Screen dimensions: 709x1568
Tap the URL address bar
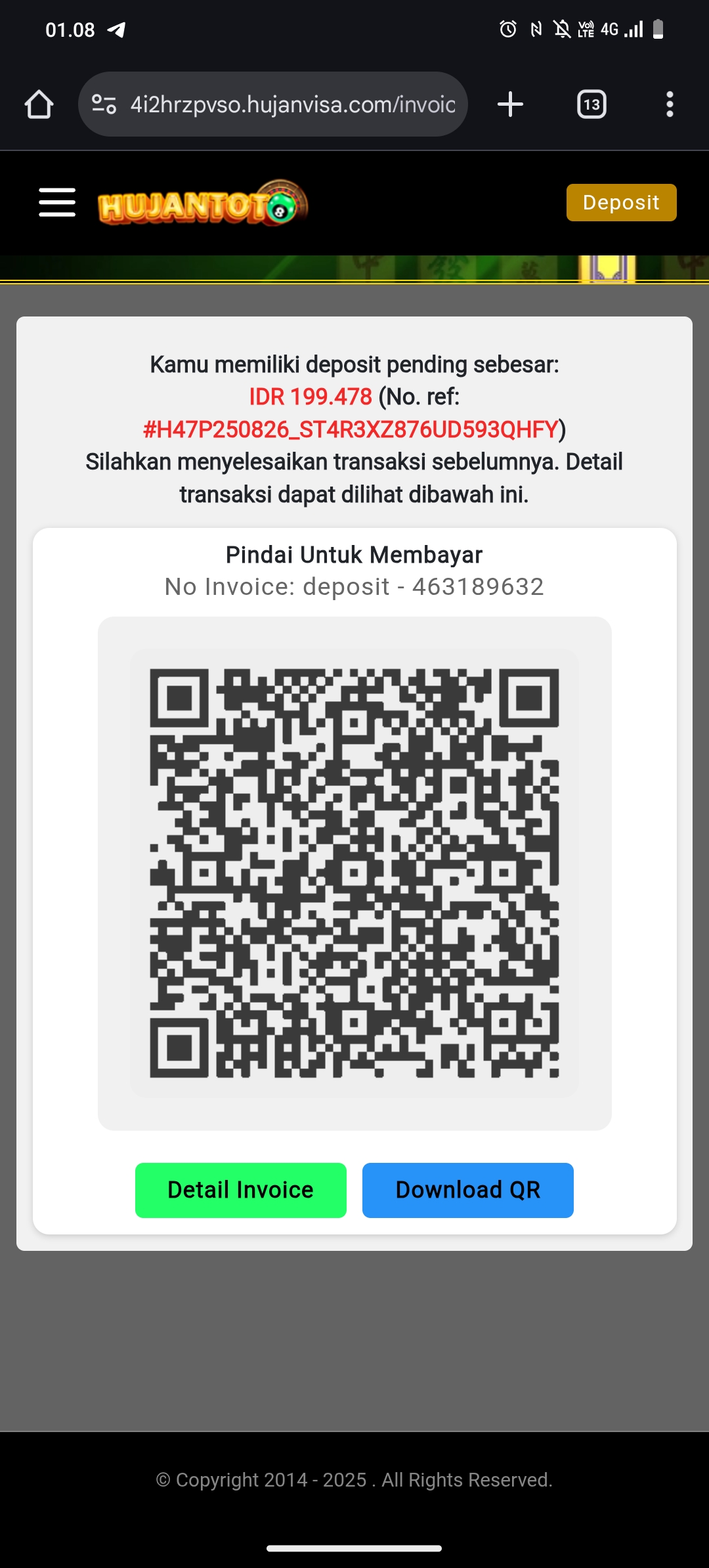pos(293,104)
